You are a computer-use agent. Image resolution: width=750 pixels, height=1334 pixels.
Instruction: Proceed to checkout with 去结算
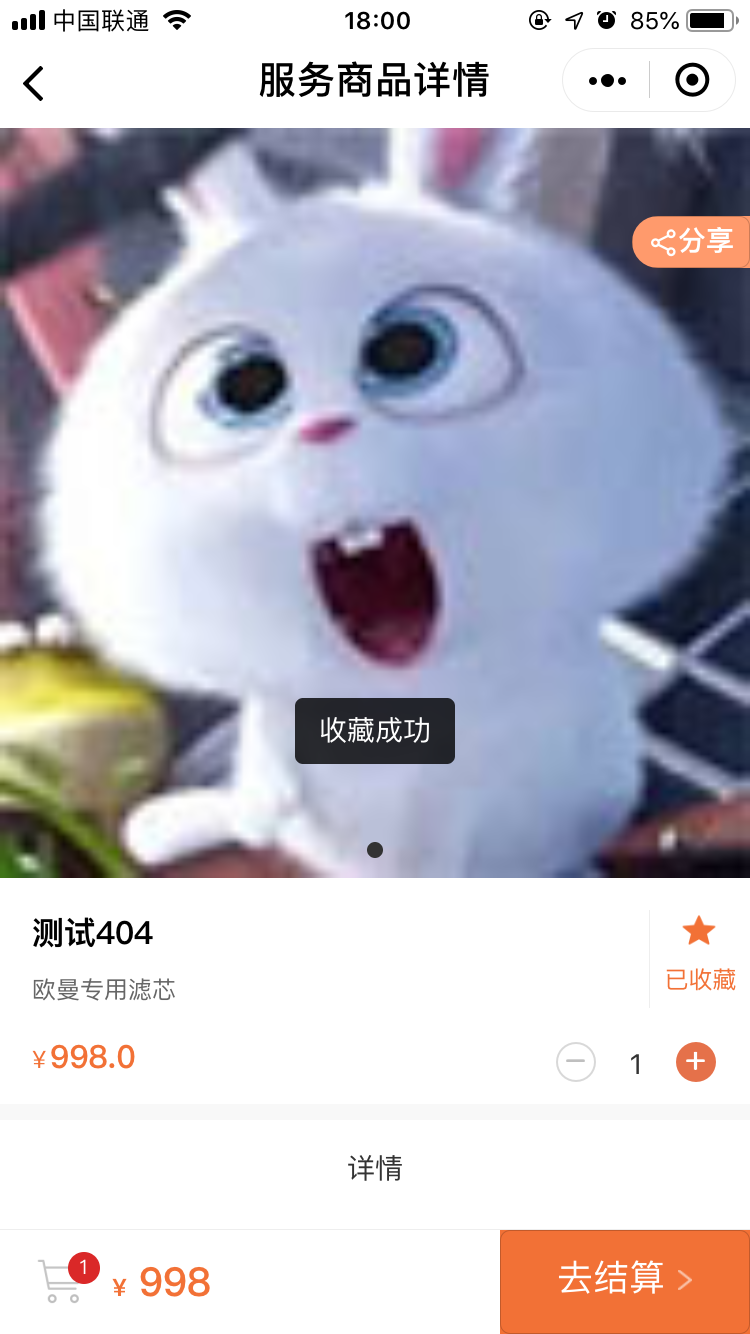tap(624, 1280)
